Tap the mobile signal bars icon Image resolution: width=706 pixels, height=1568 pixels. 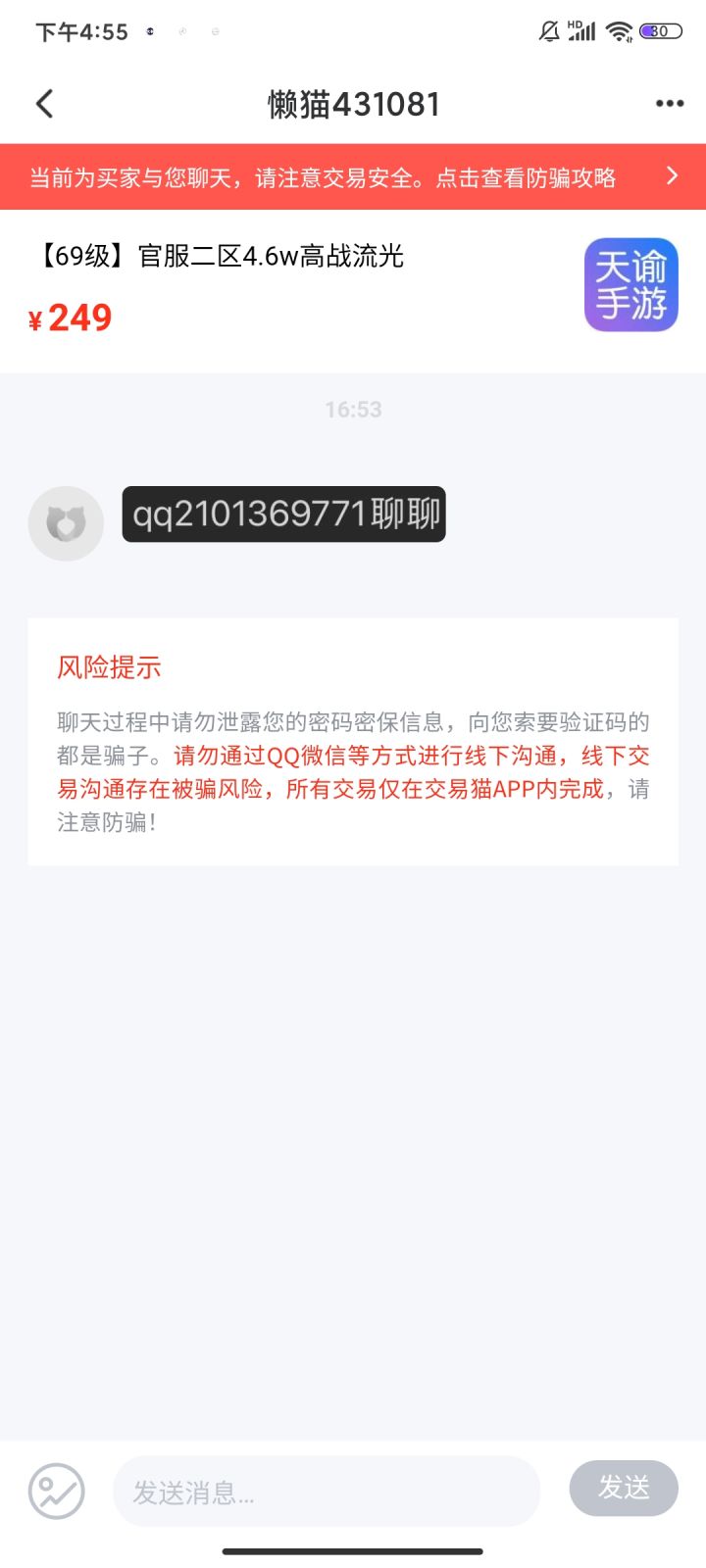(x=580, y=30)
